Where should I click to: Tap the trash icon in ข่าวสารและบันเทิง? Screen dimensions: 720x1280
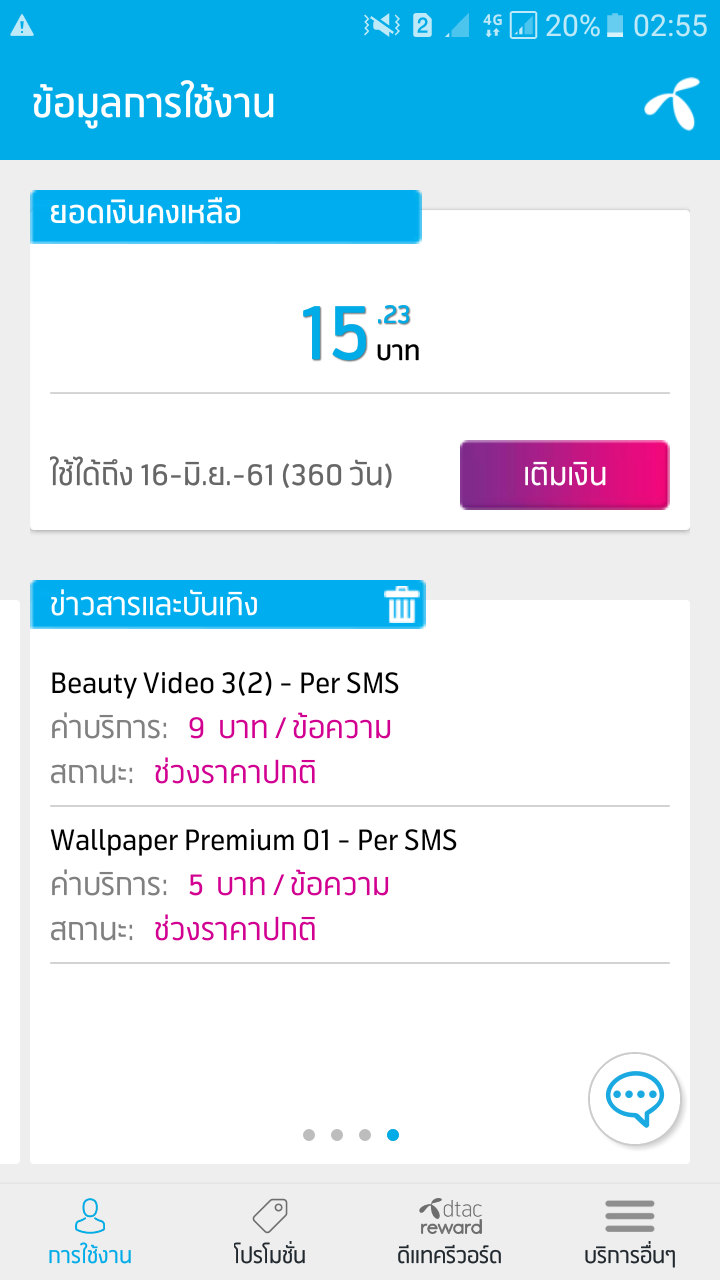pyautogui.click(x=402, y=605)
